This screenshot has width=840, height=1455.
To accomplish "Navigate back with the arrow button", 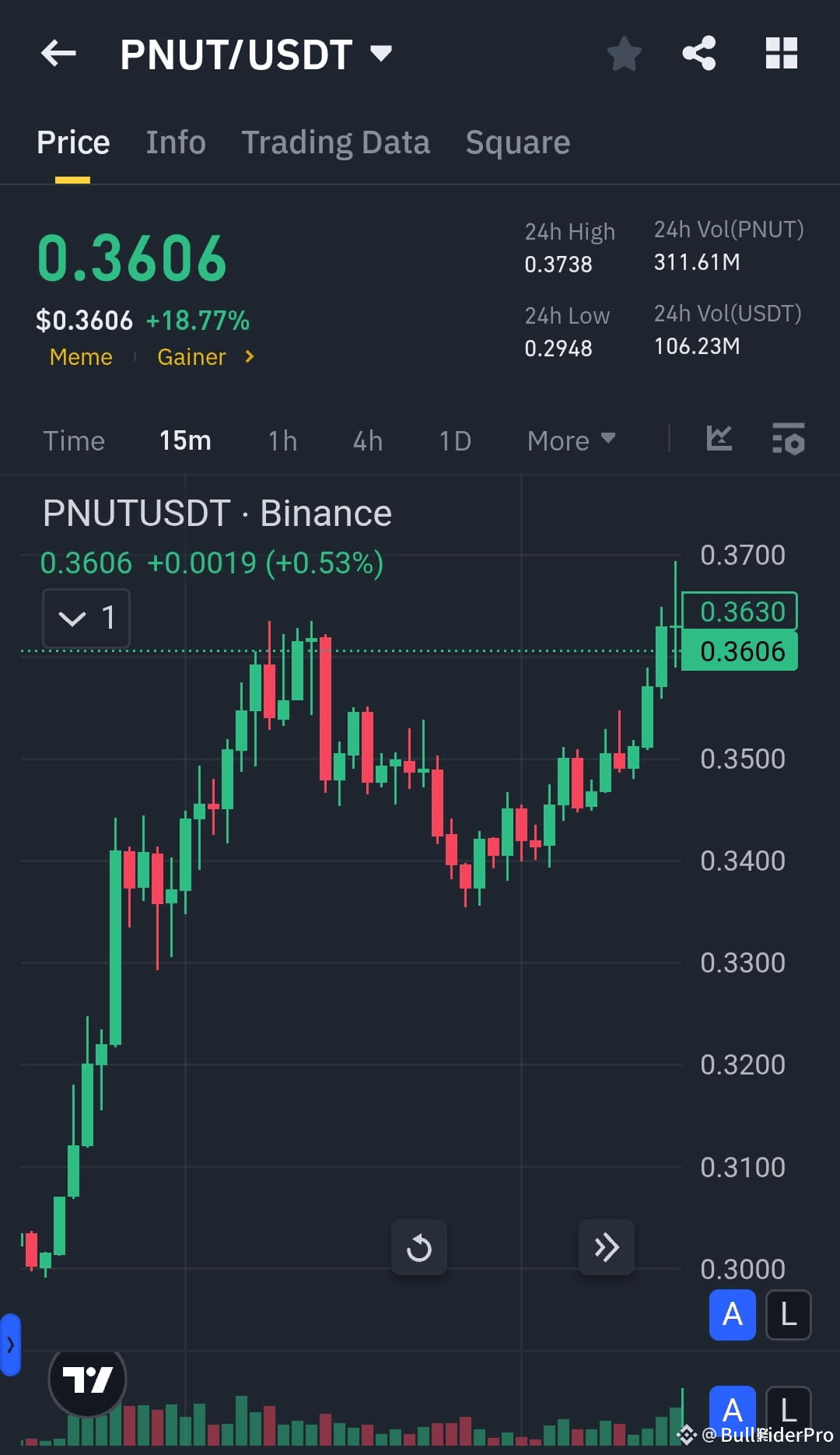I will tap(58, 53).
